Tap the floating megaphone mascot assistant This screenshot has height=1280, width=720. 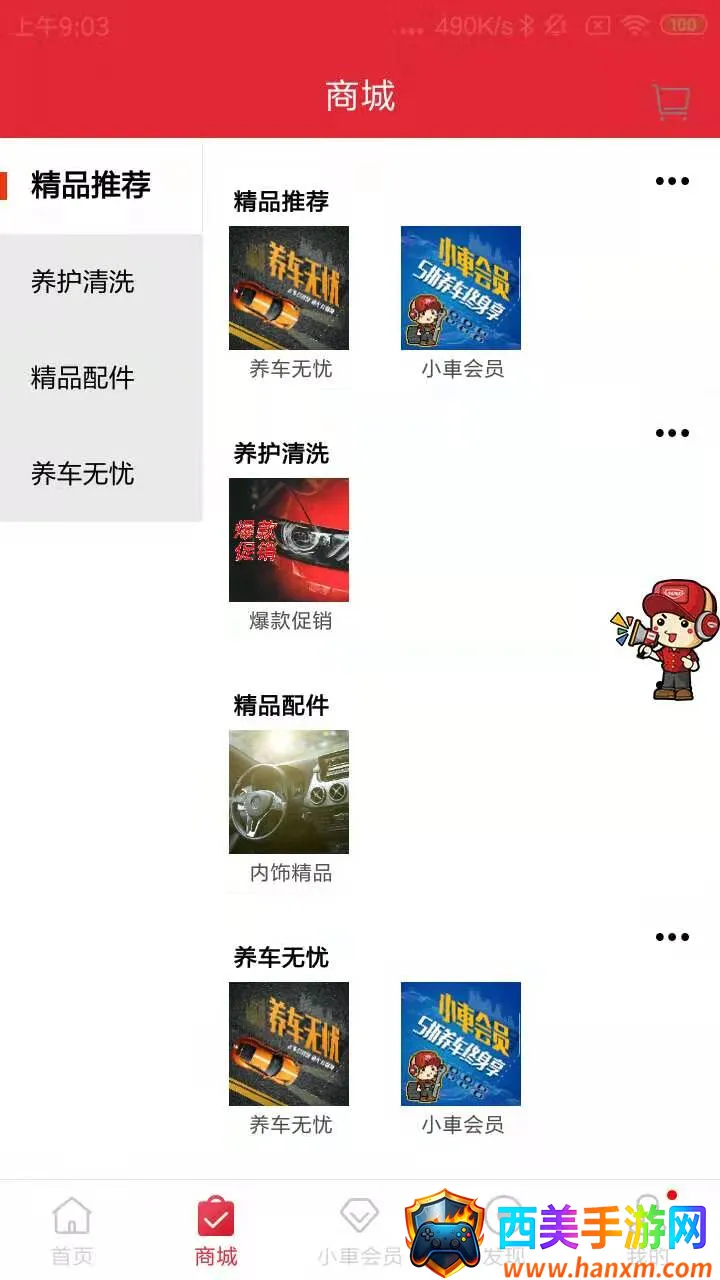(x=668, y=640)
